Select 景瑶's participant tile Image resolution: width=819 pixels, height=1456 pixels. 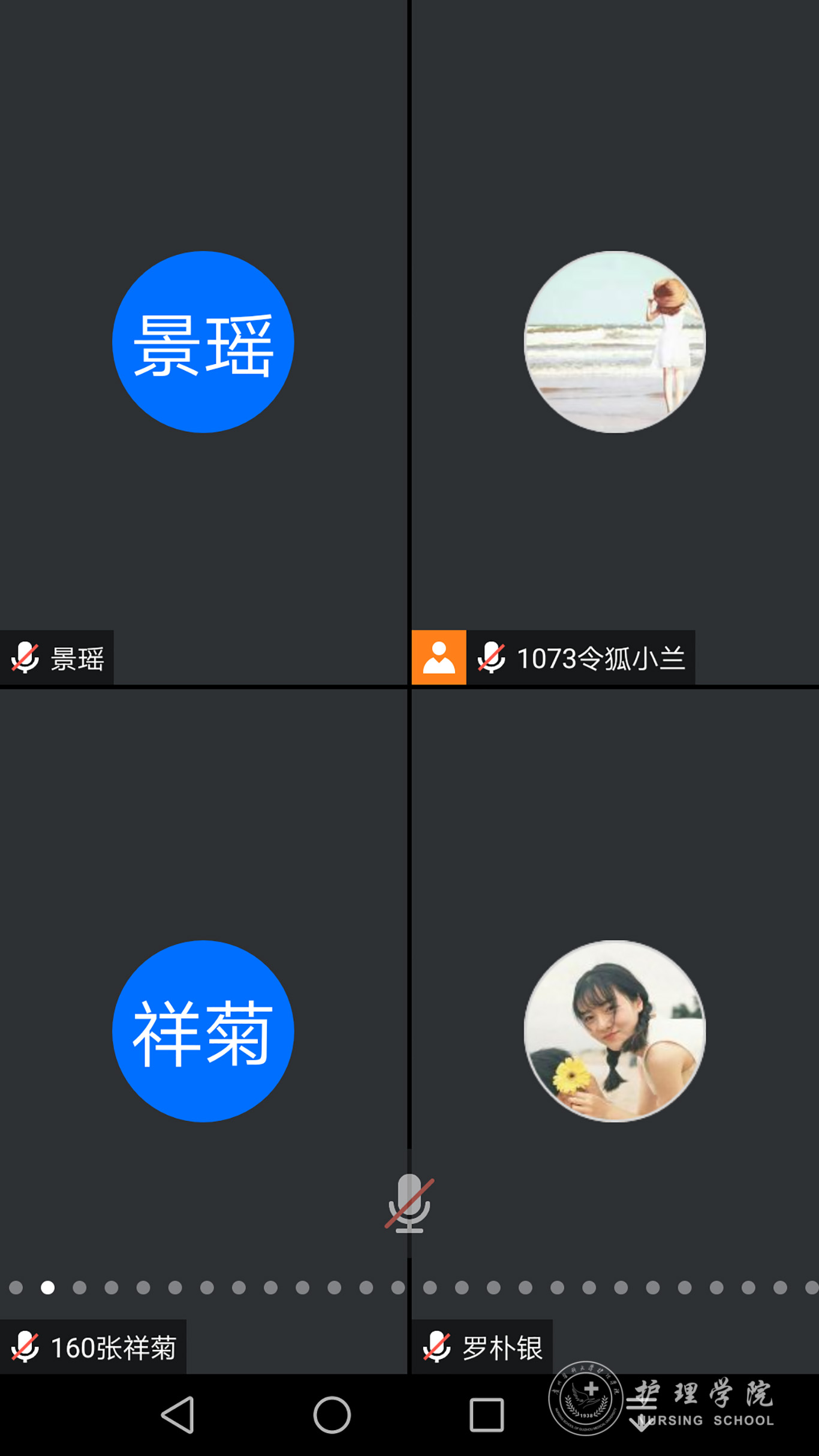tap(203, 342)
